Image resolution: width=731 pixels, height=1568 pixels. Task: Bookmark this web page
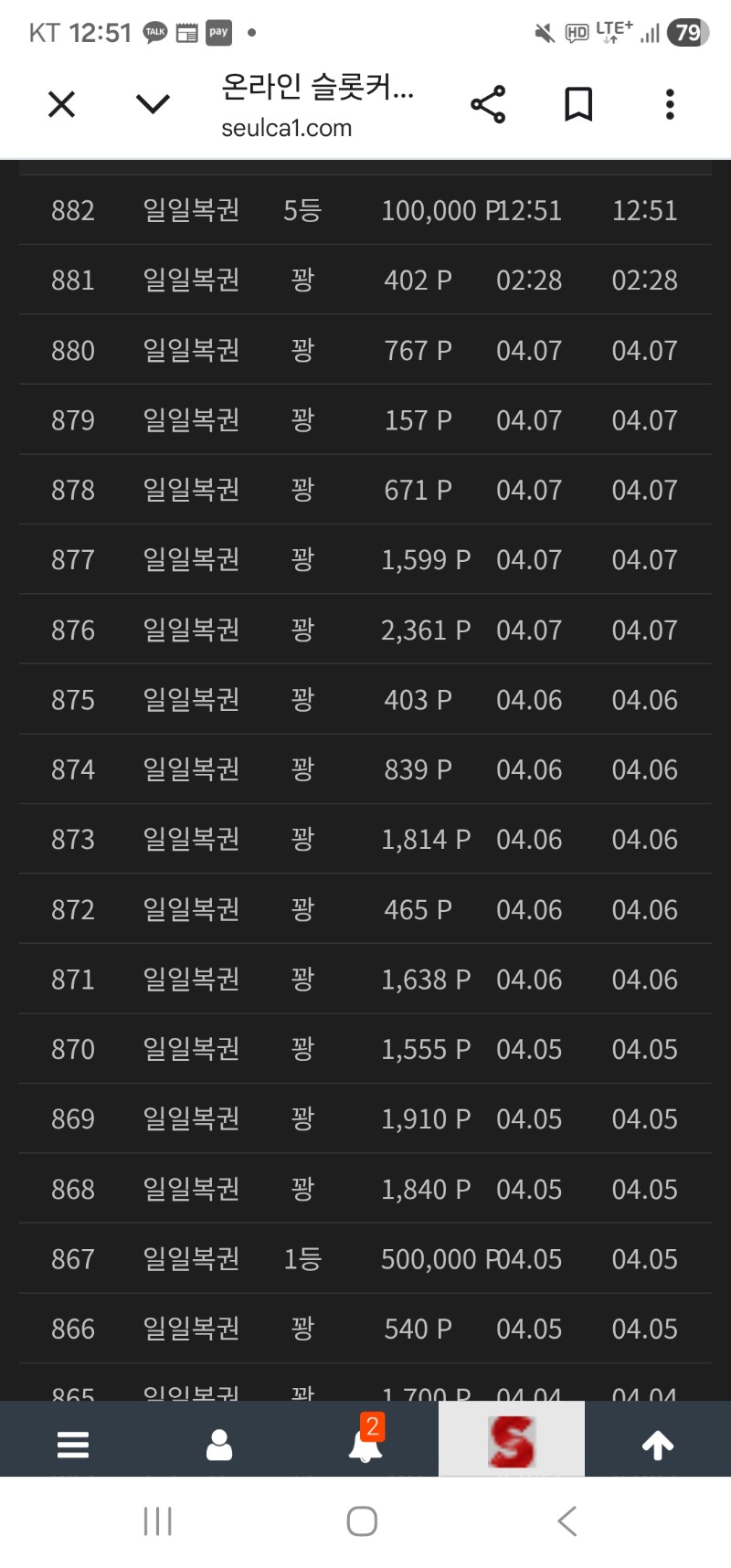pyautogui.click(x=578, y=105)
